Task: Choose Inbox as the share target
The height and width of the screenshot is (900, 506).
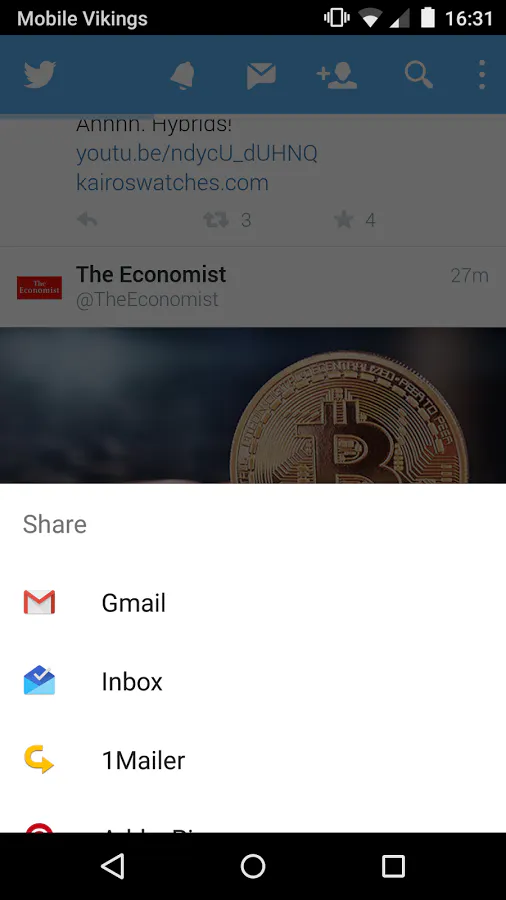Action: tap(253, 681)
